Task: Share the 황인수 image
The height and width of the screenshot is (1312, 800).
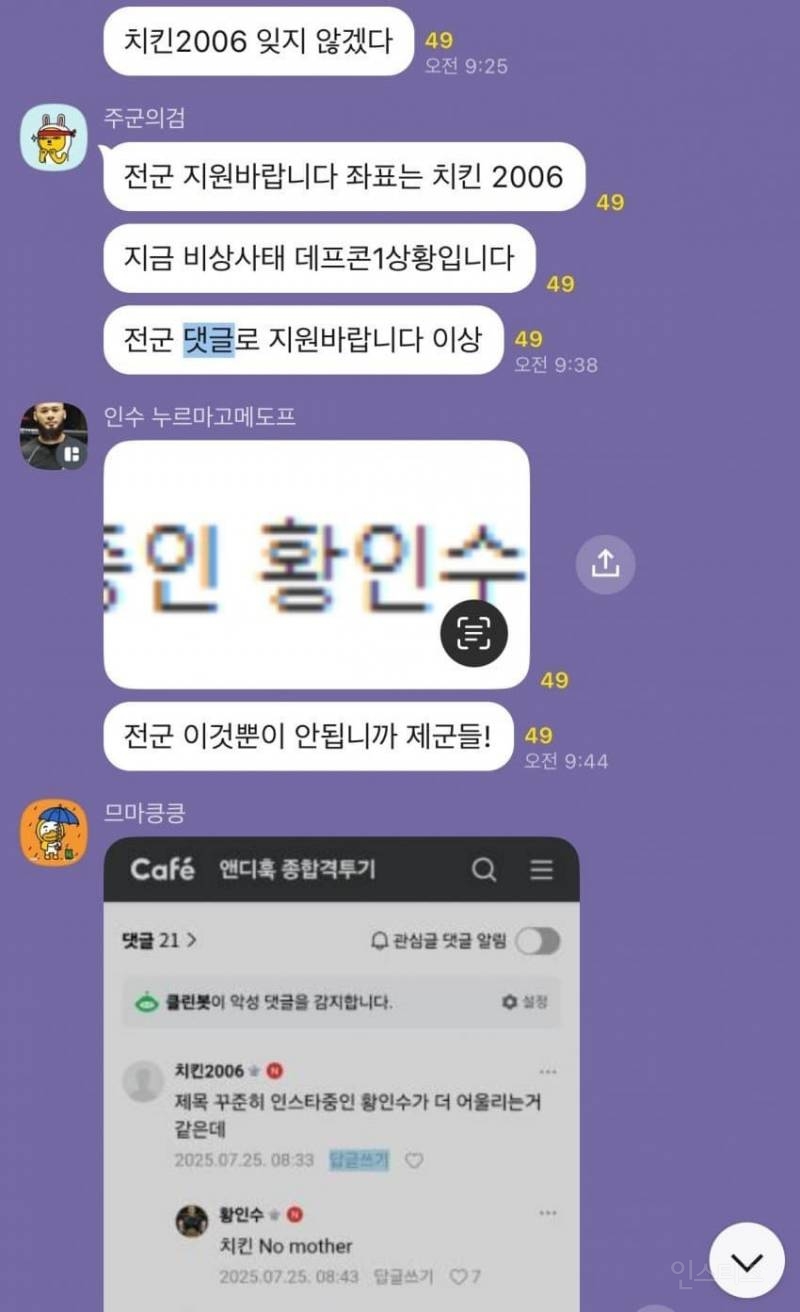Action: click(x=605, y=565)
